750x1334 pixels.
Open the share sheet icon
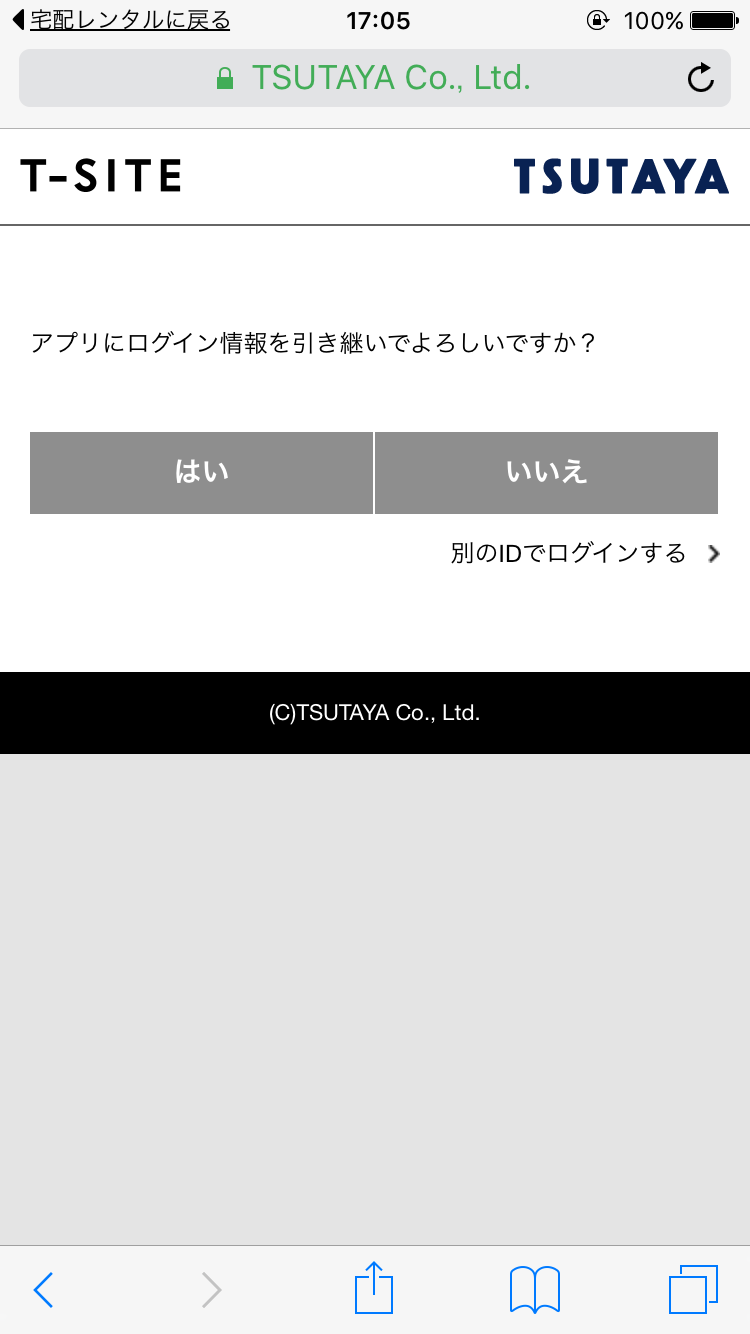point(374,1287)
